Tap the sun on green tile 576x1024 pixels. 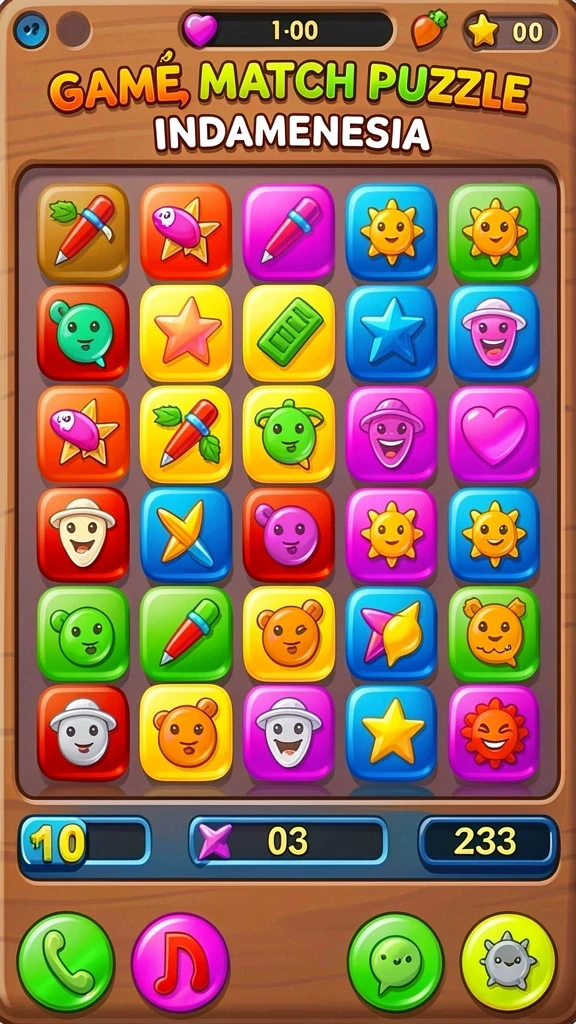[494, 232]
